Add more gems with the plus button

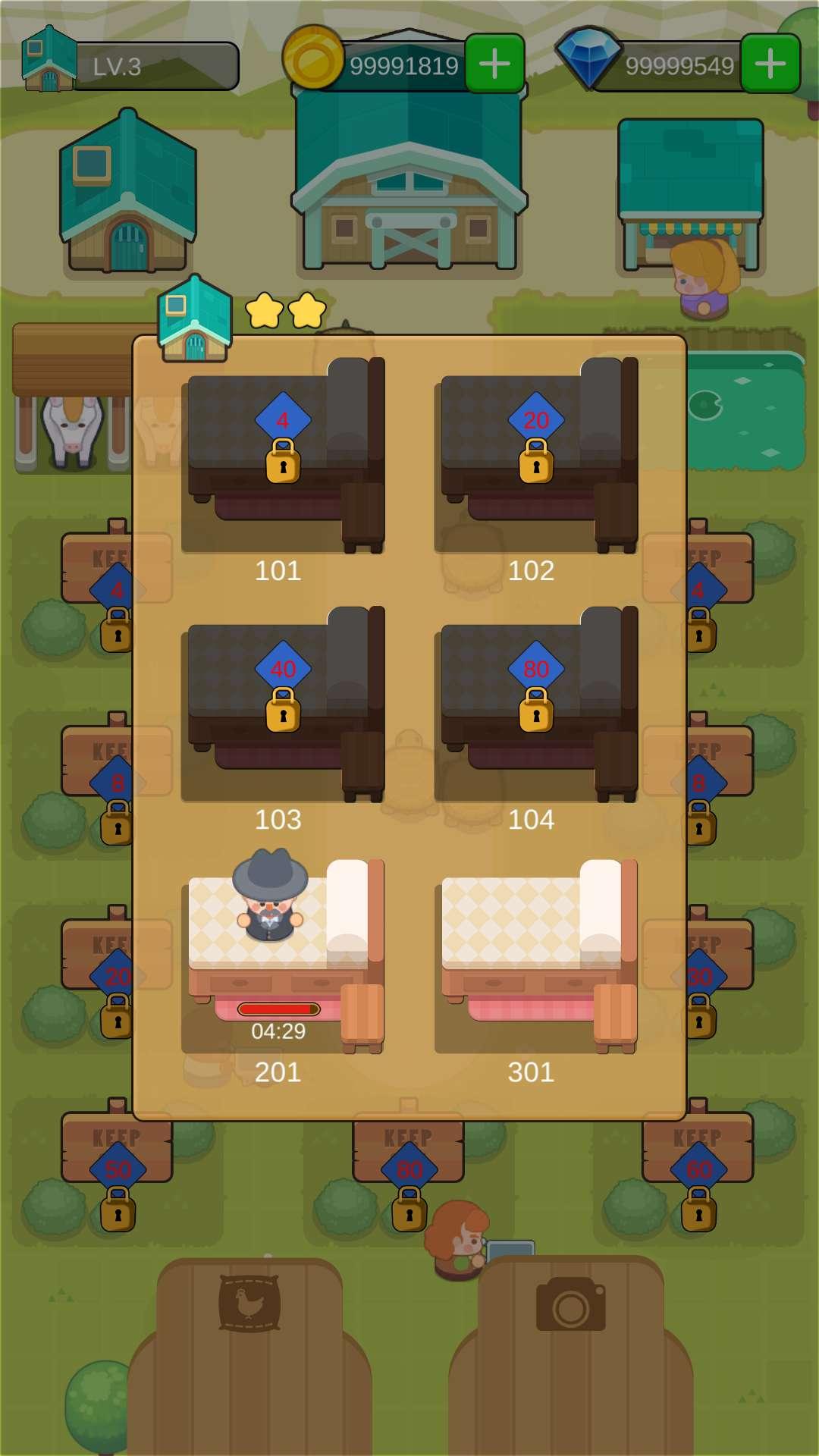(770, 64)
